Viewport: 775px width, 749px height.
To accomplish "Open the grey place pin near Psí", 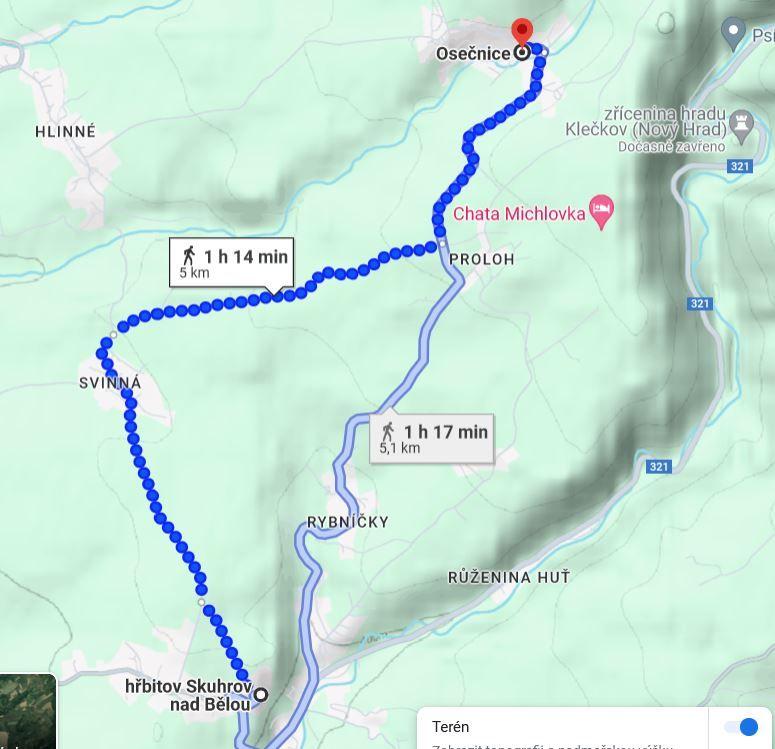I will coord(733,31).
